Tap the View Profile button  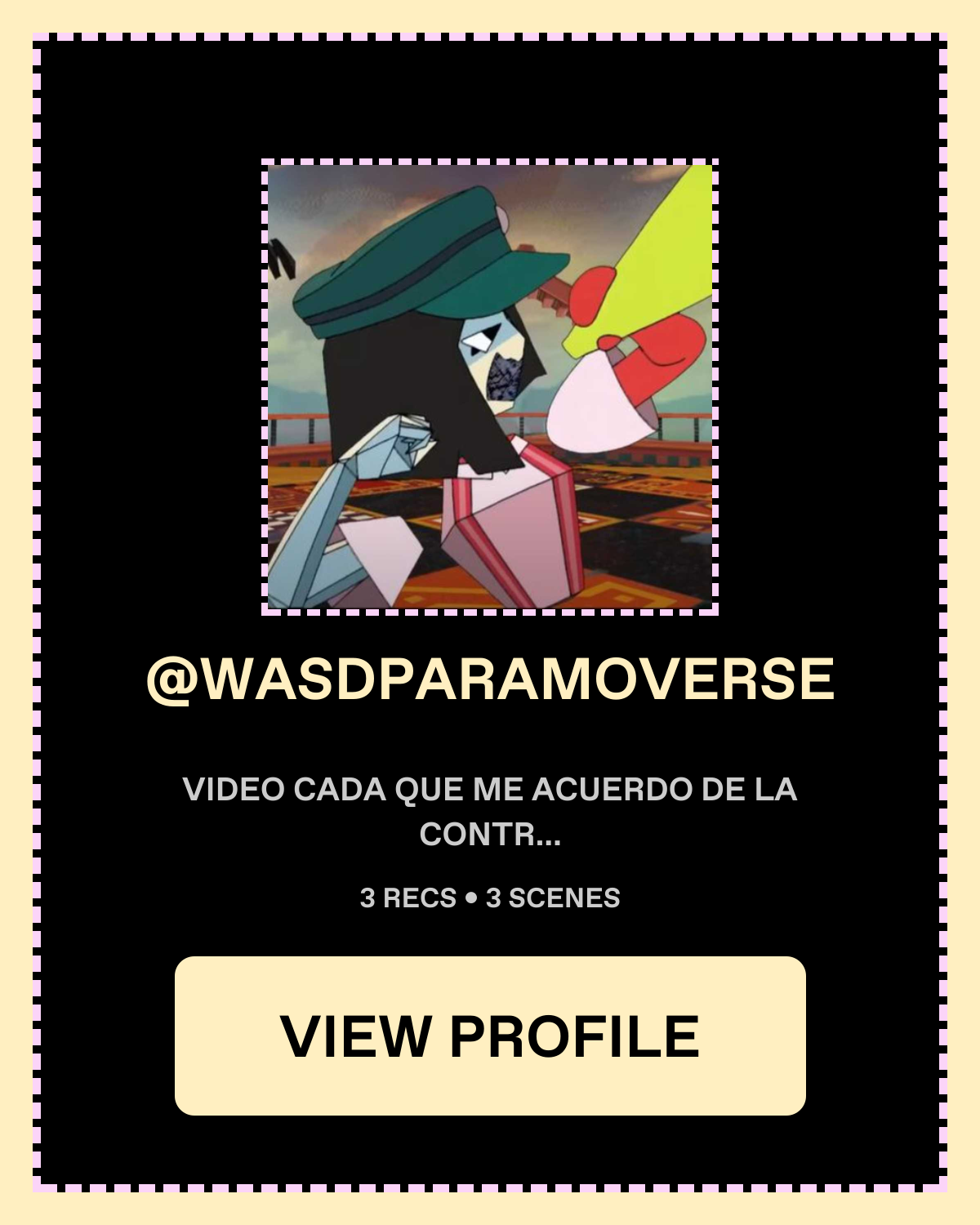coord(490,1036)
